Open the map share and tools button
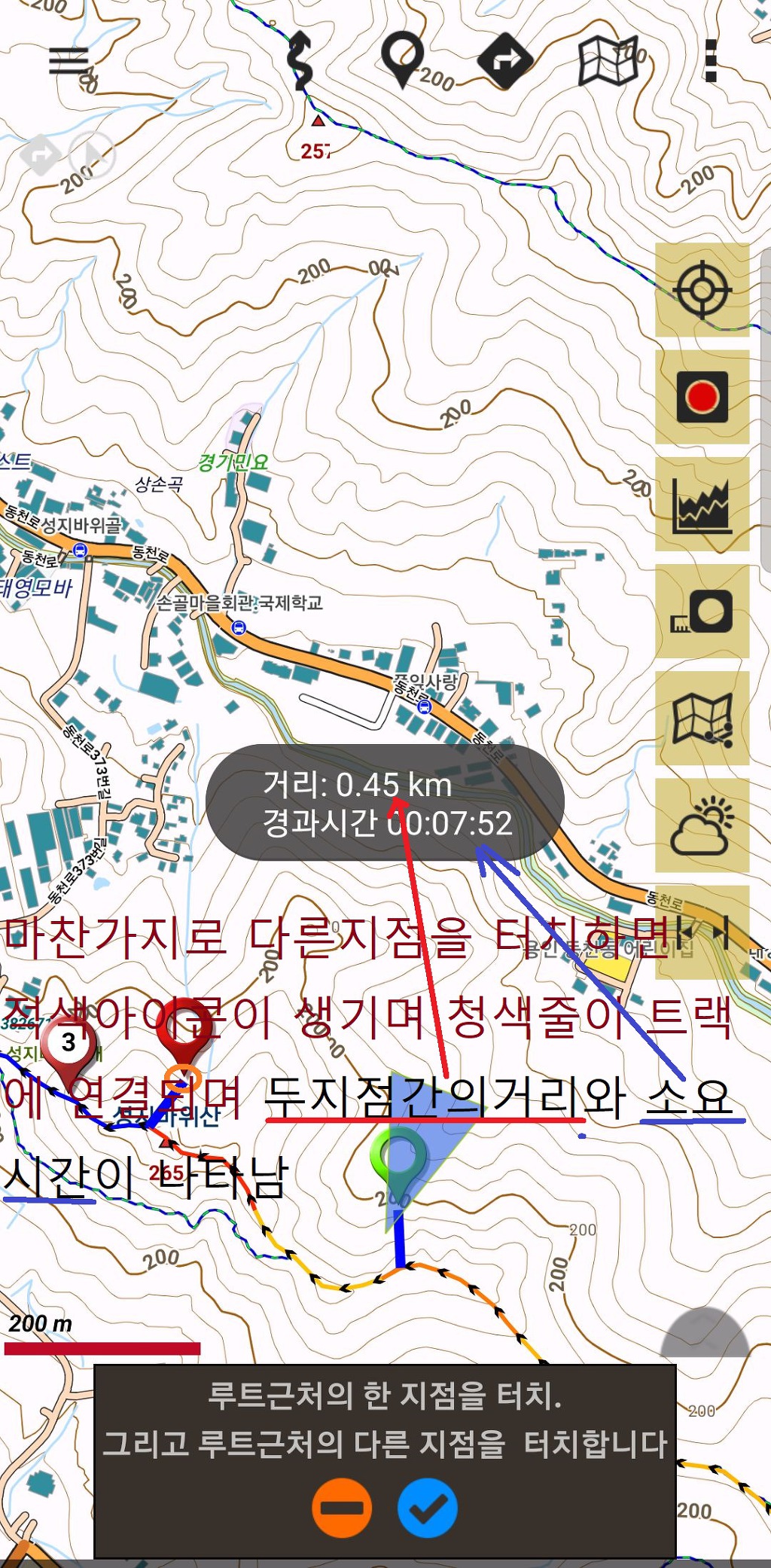Viewport: 771px width, 1568px height. tap(702, 718)
